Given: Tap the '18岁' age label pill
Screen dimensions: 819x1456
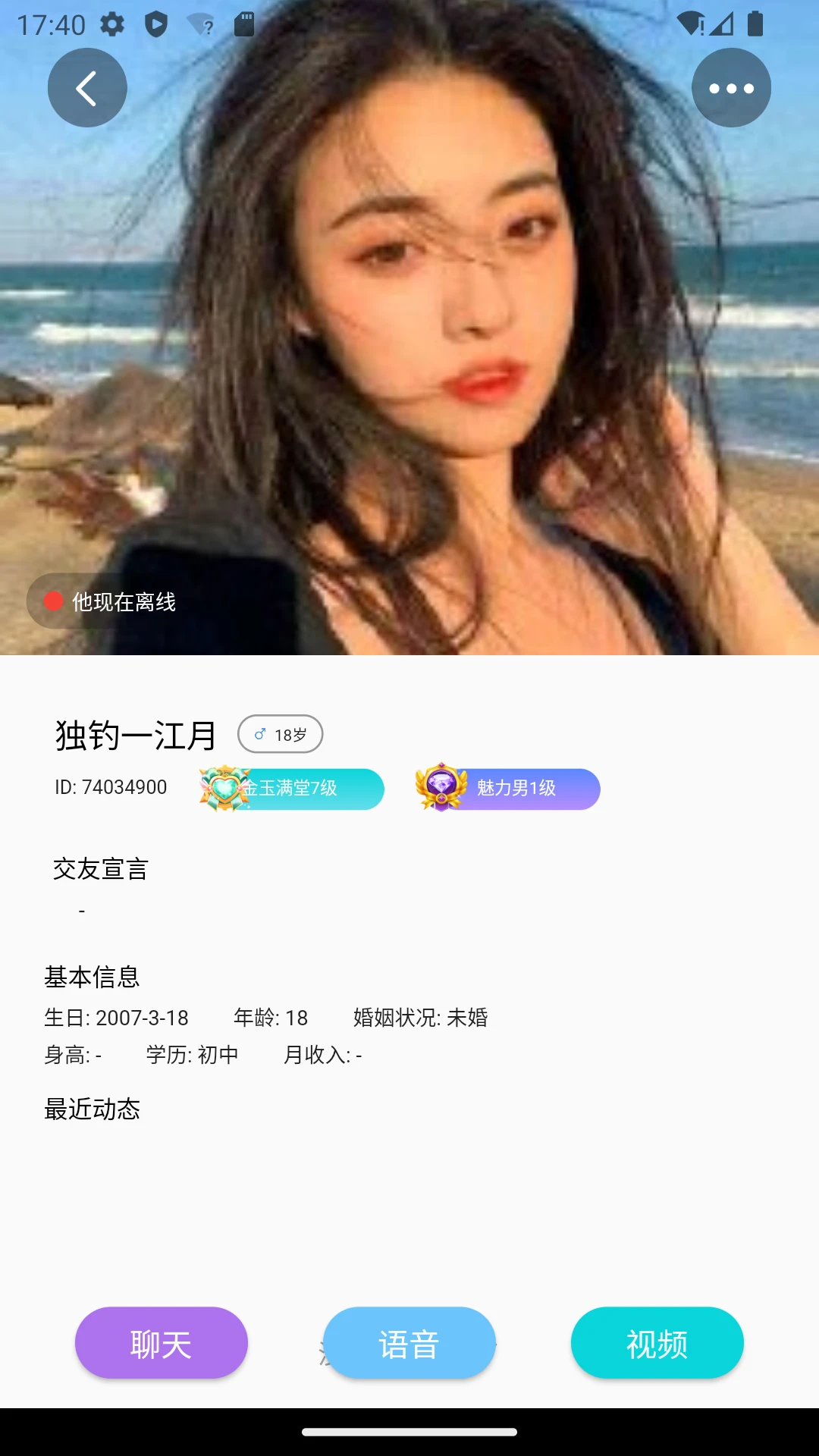Looking at the screenshot, I should point(290,733).
